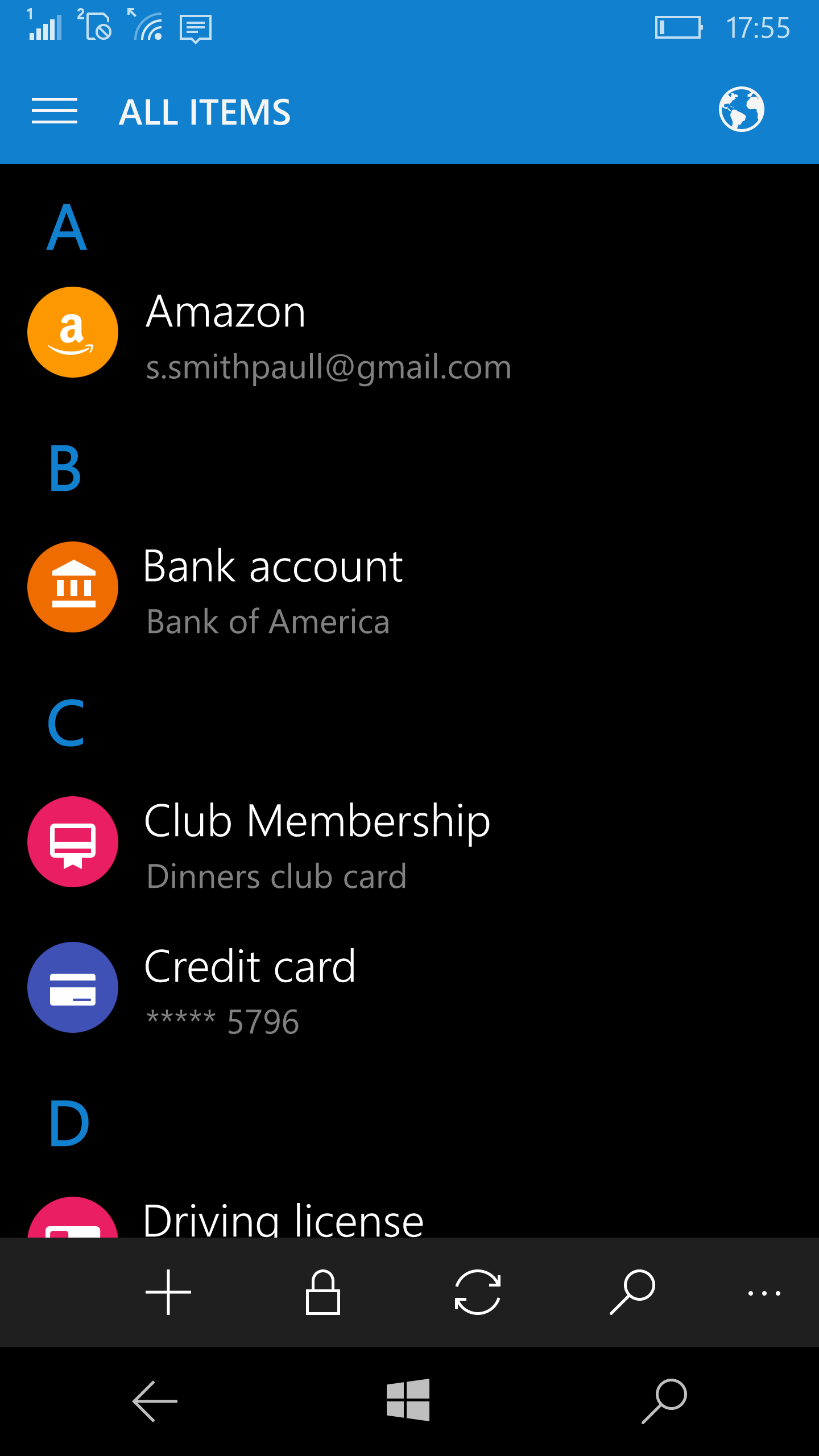Tap the Windows home button

[408, 1400]
